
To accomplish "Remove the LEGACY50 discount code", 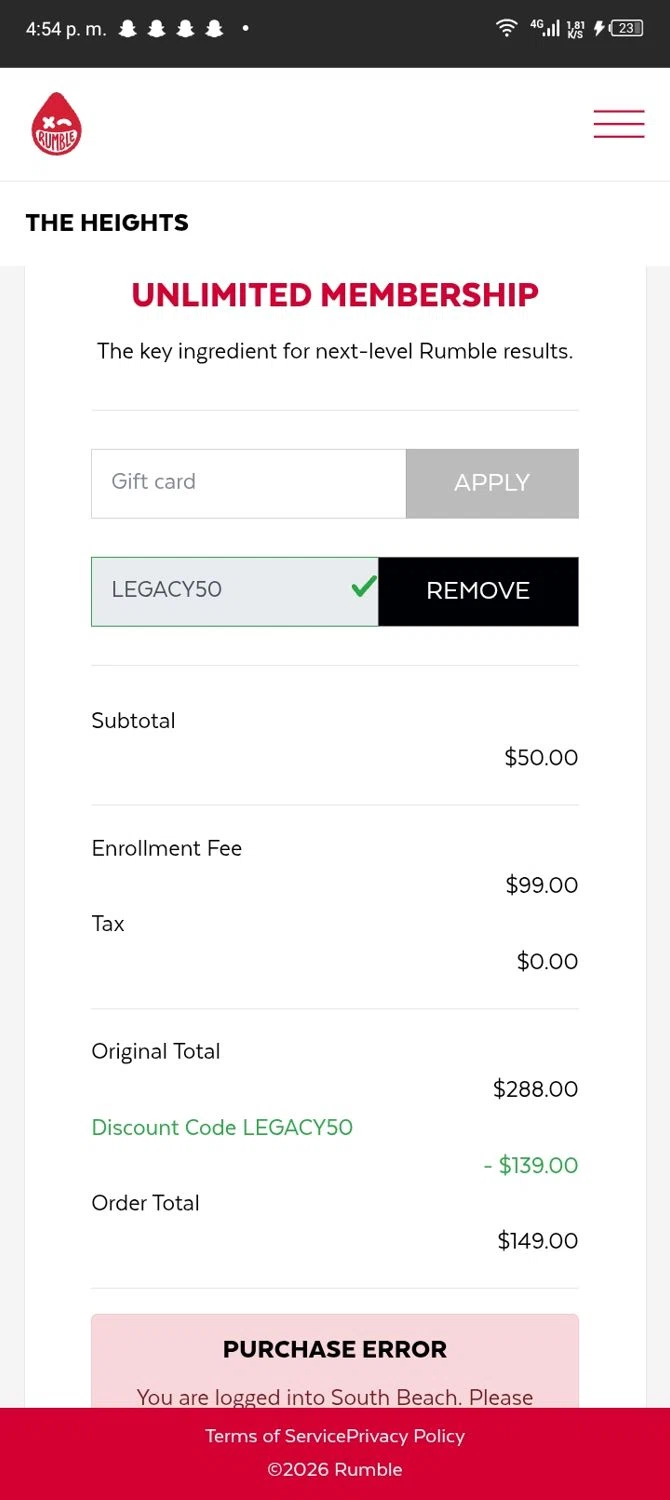I will coord(478,591).
